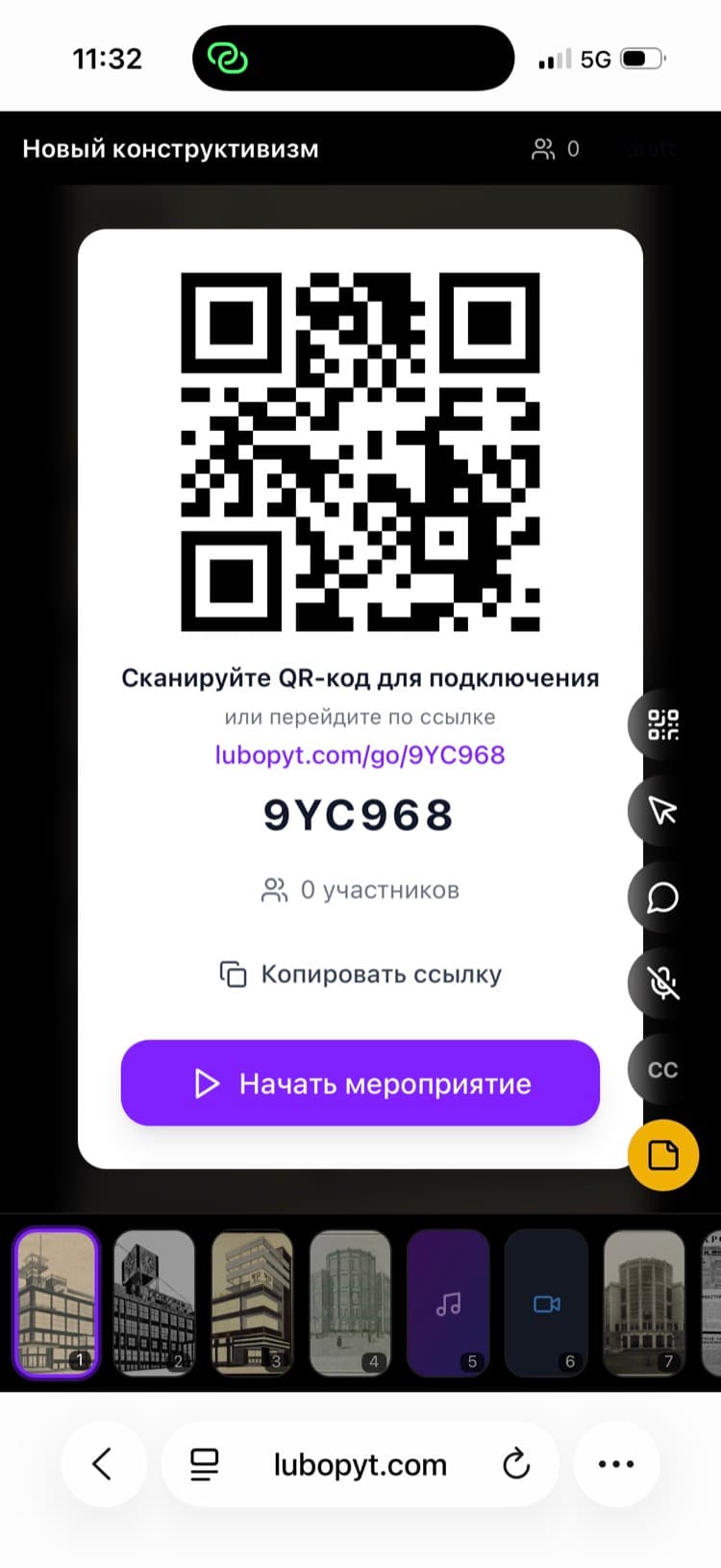Screen dimensions: 721x1568
Task: Select slide thumbnail 7
Action: click(644, 1302)
